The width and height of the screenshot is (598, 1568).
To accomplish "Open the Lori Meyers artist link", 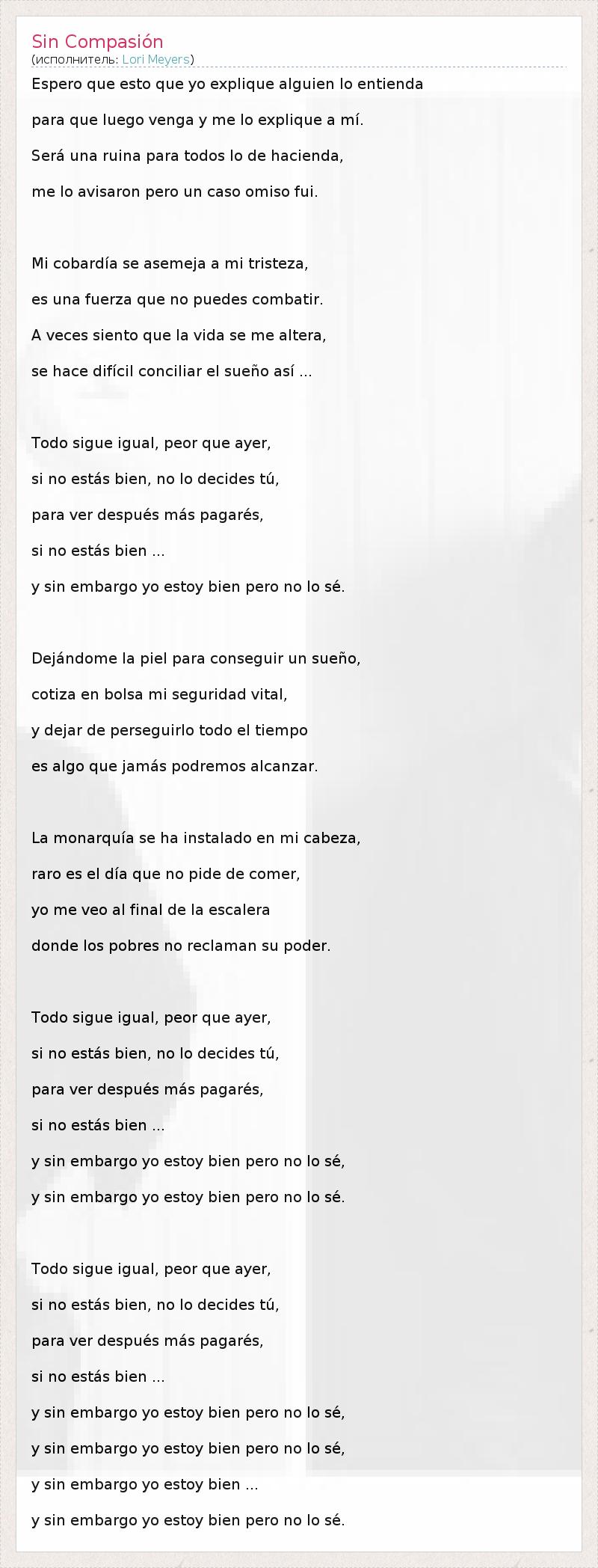I will pyautogui.click(x=155, y=59).
